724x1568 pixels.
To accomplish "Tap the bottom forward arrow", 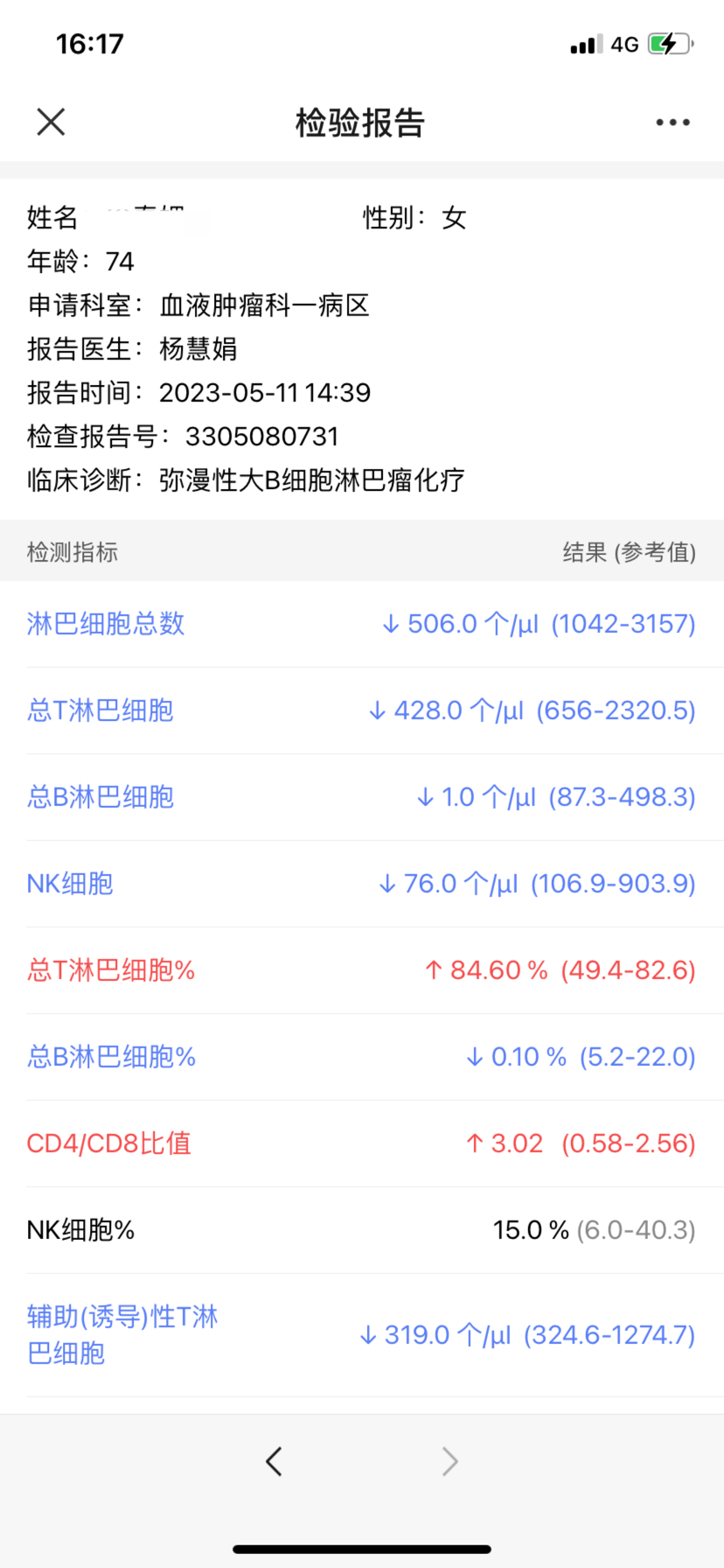I will coord(450,1461).
